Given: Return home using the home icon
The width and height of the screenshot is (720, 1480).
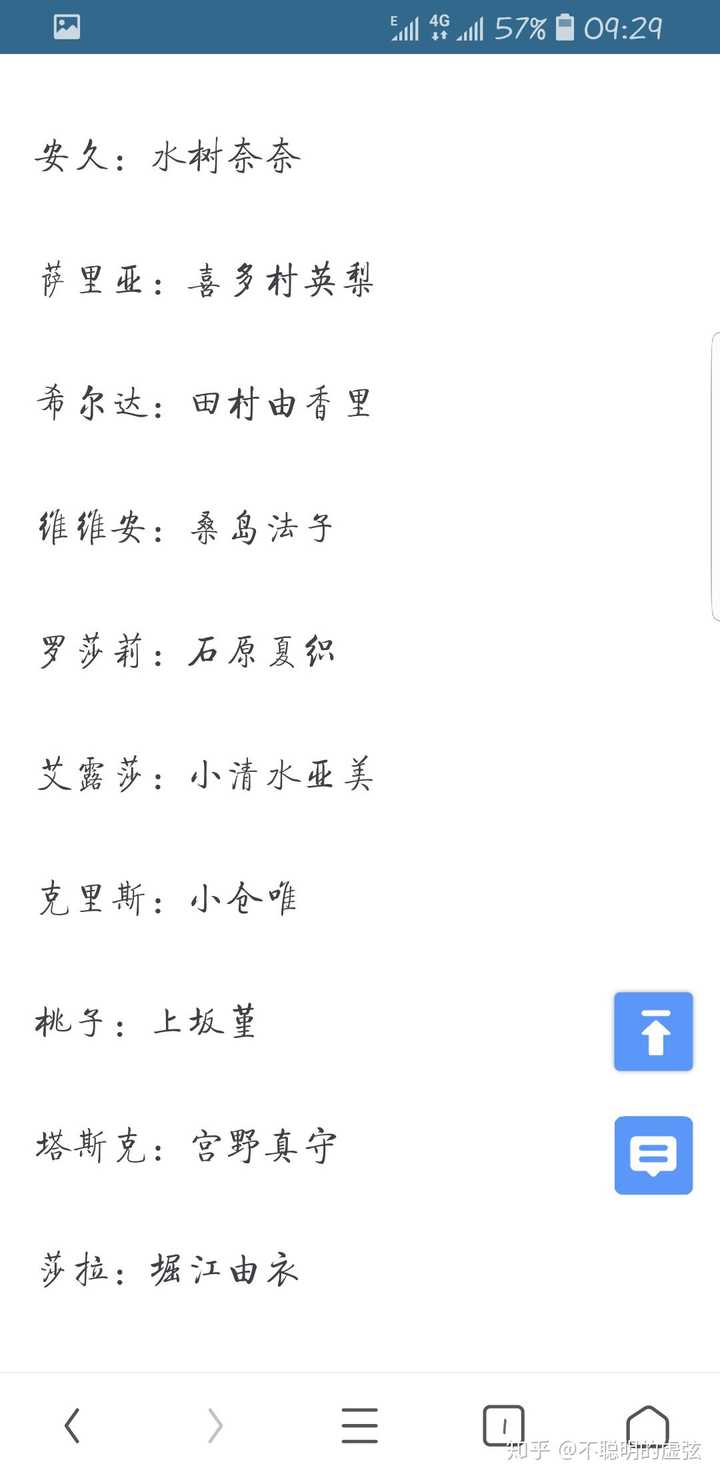Looking at the screenshot, I should click(x=649, y=1426).
